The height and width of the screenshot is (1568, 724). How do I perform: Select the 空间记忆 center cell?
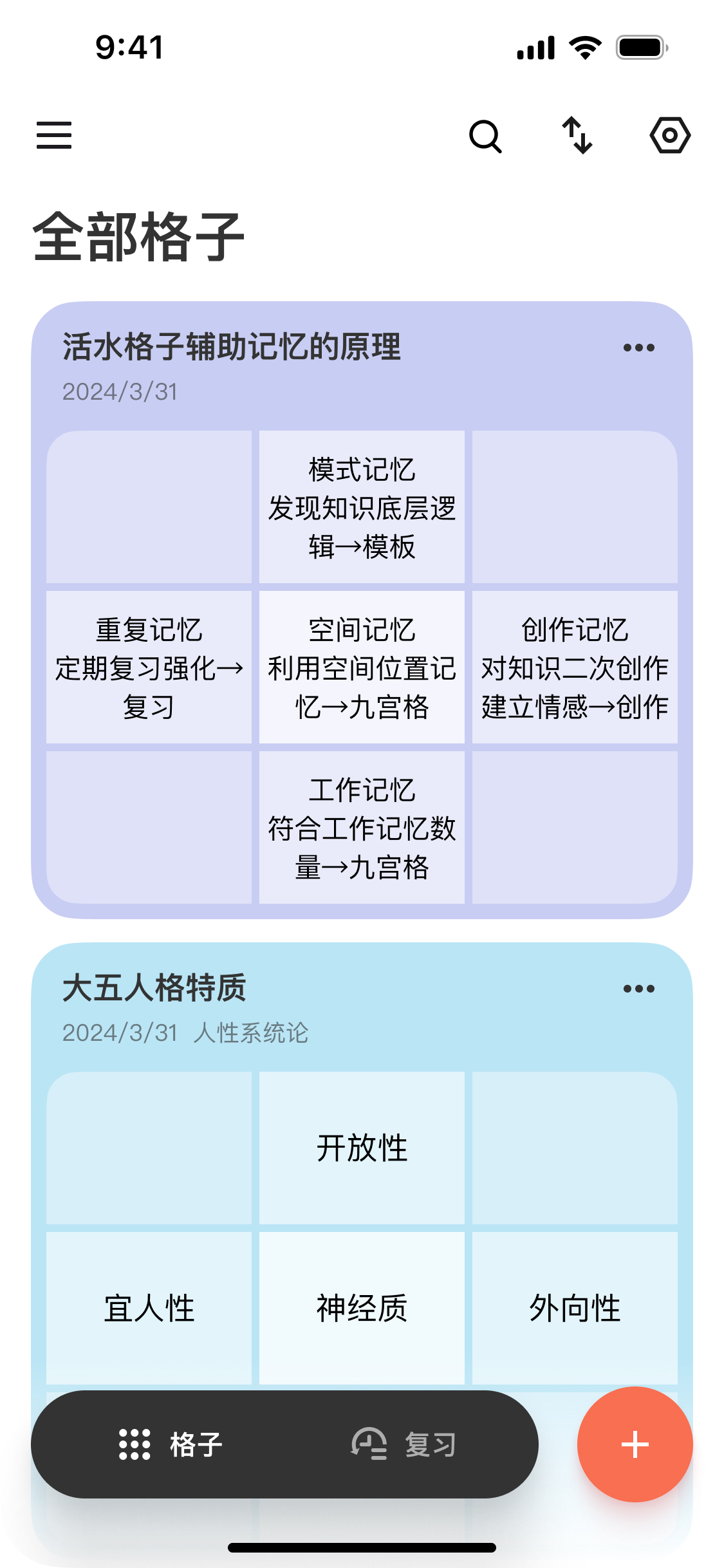[x=362, y=667]
